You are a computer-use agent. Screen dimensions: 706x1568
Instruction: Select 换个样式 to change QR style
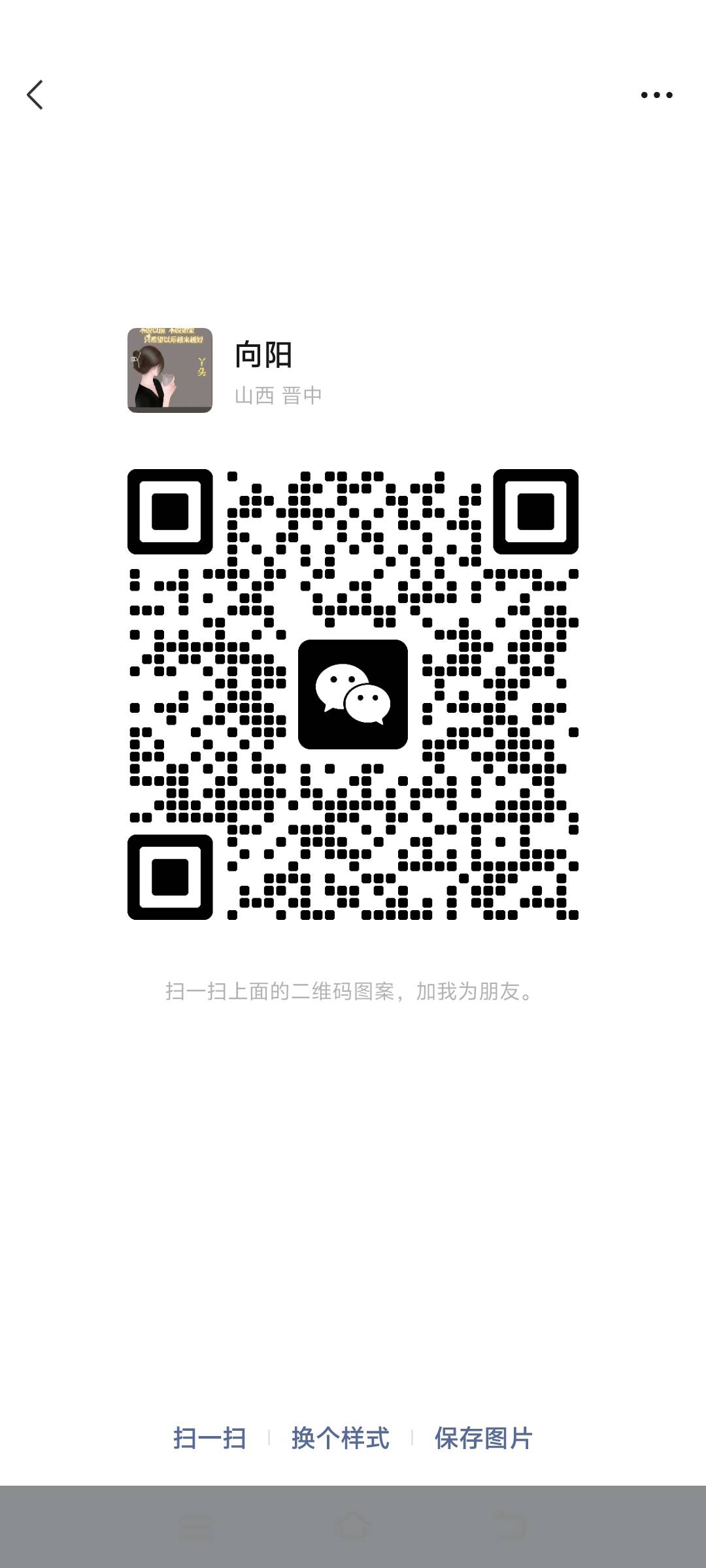340,1438
